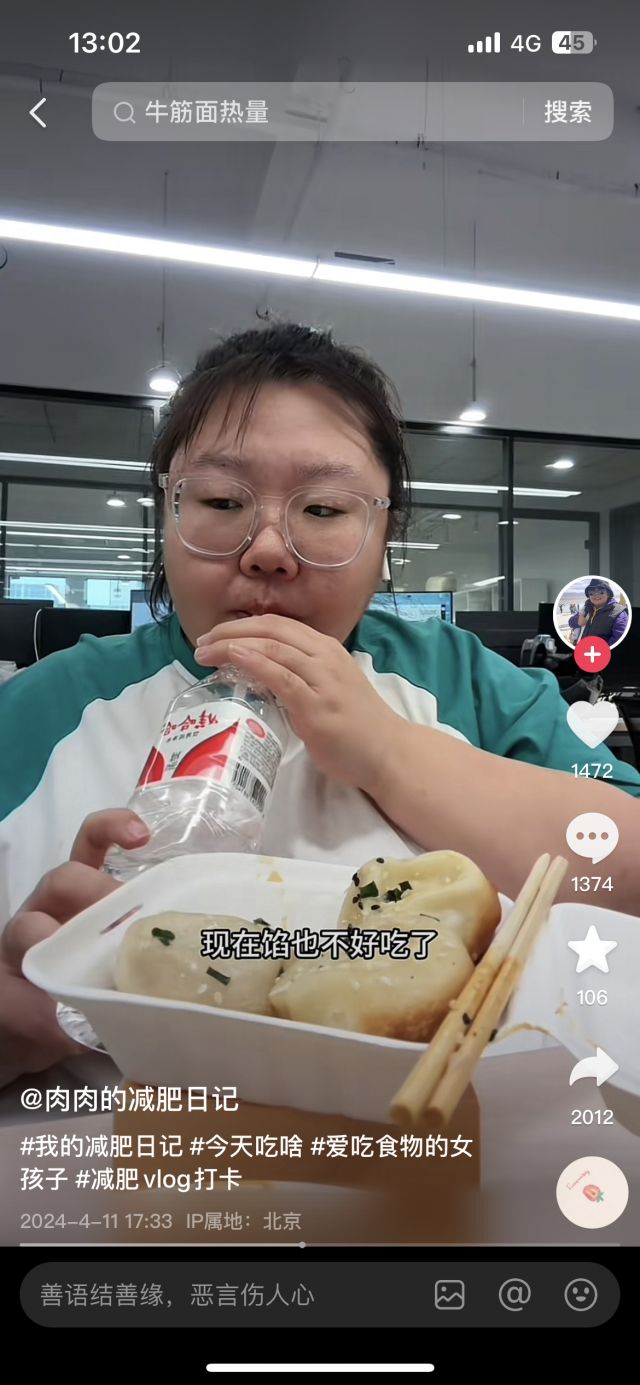Open hashtag #减肥vlog打卡
640x1385 pixels.
tap(158, 1180)
